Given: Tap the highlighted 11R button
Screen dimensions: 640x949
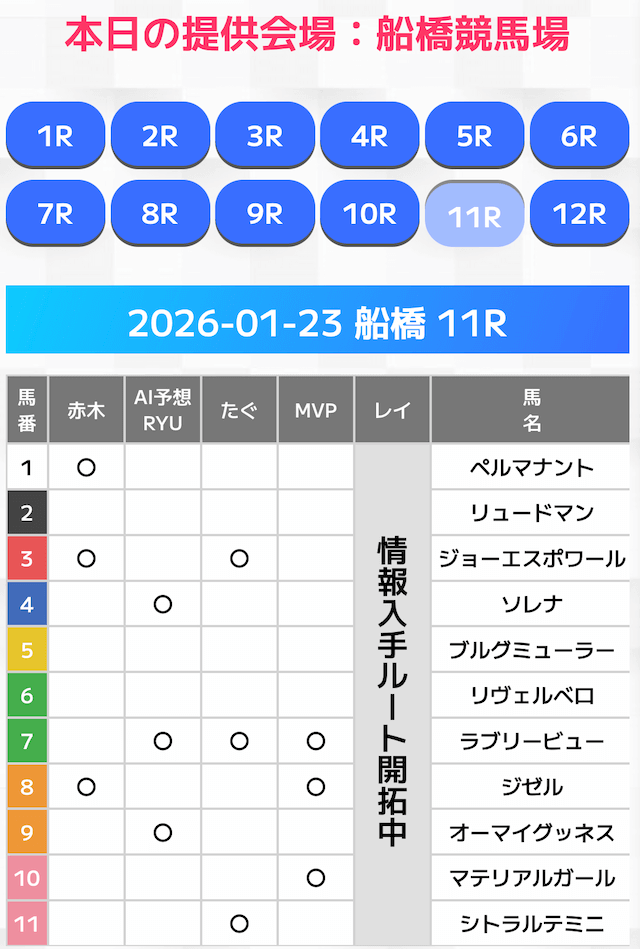Looking at the screenshot, I should coord(474,215).
